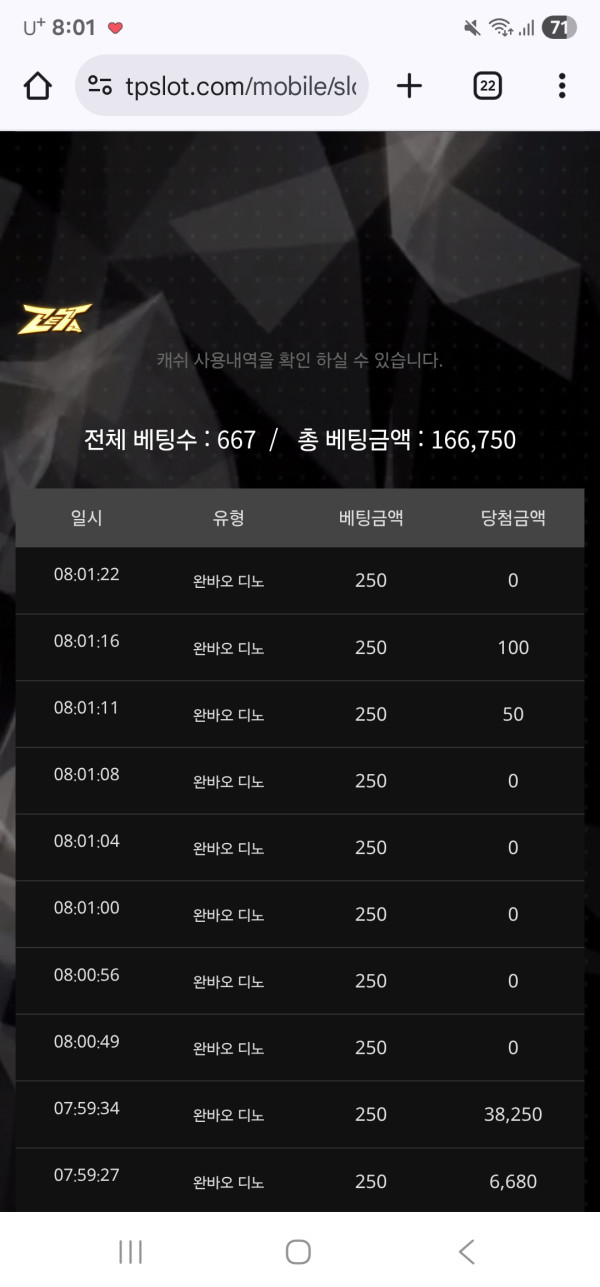
Task: Open the system recent apps view
Action: (x=131, y=1251)
